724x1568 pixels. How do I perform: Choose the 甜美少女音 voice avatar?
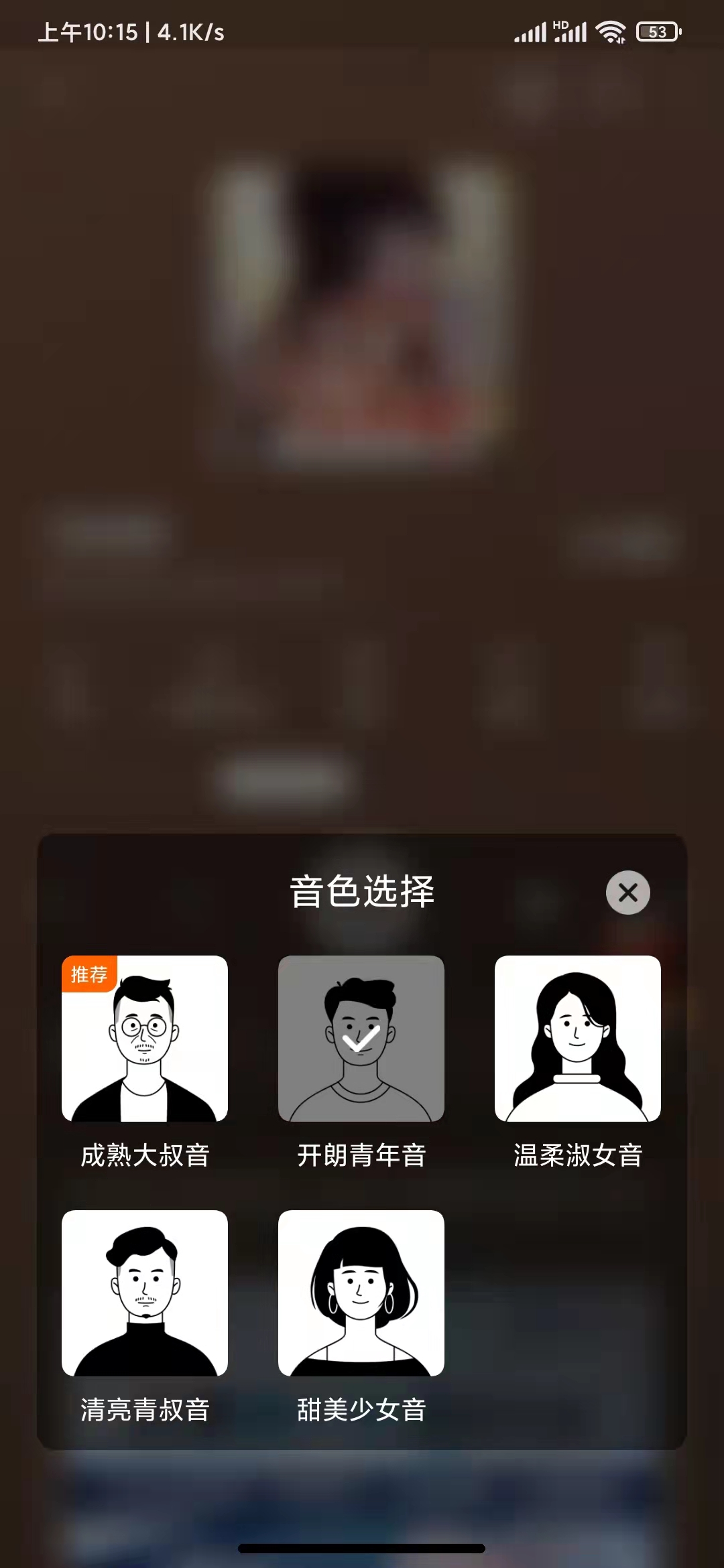point(361,1293)
